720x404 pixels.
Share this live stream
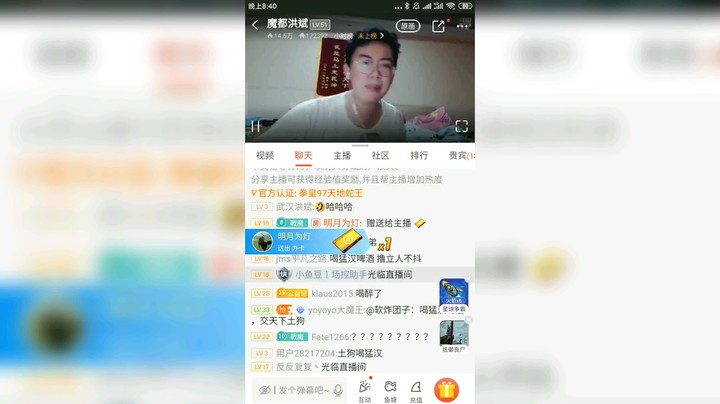click(438, 26)
